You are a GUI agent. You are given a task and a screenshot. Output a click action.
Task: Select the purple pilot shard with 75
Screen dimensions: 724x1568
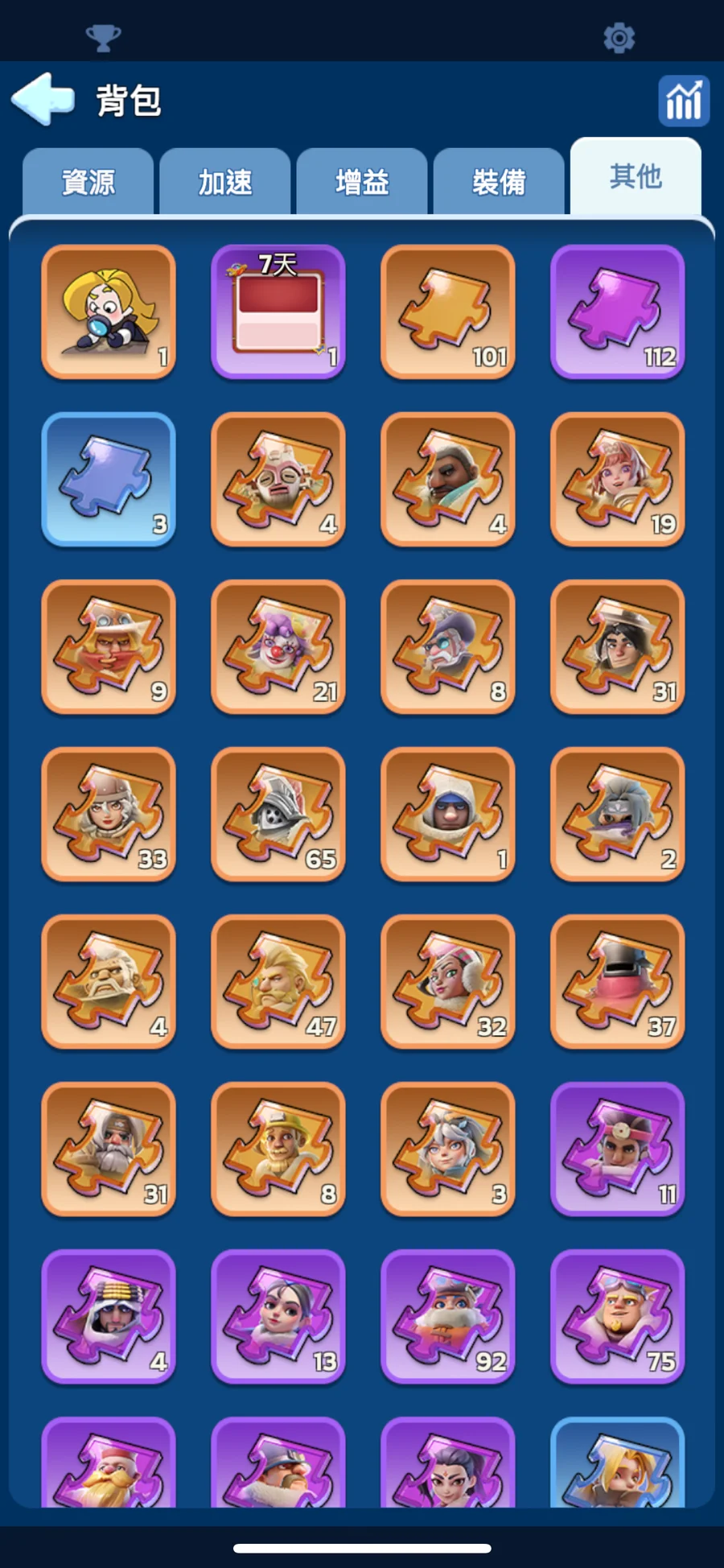[x=618, y=1316]
